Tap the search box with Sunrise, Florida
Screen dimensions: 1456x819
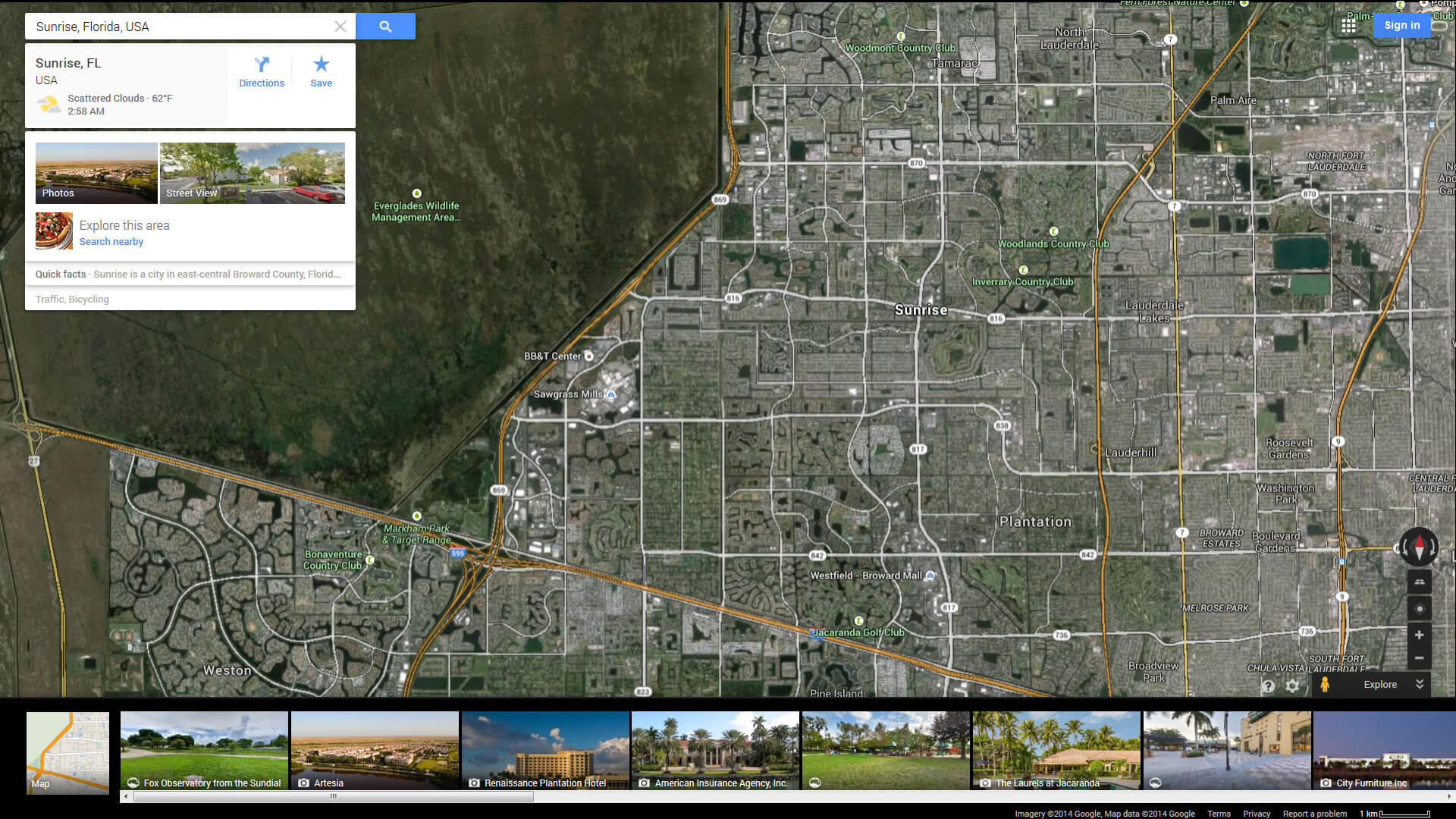(x=182, y=27)
